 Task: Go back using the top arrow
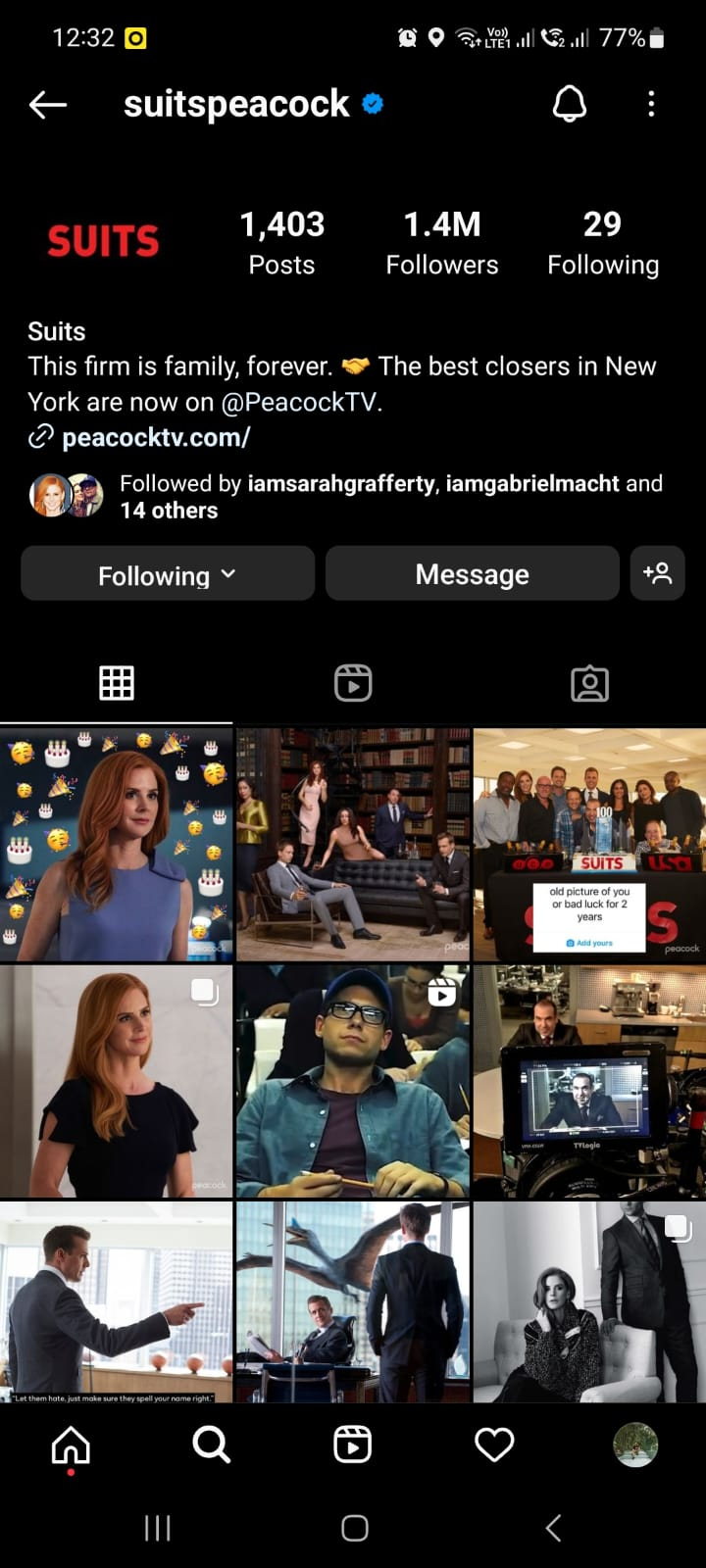[x=48, y=104]
